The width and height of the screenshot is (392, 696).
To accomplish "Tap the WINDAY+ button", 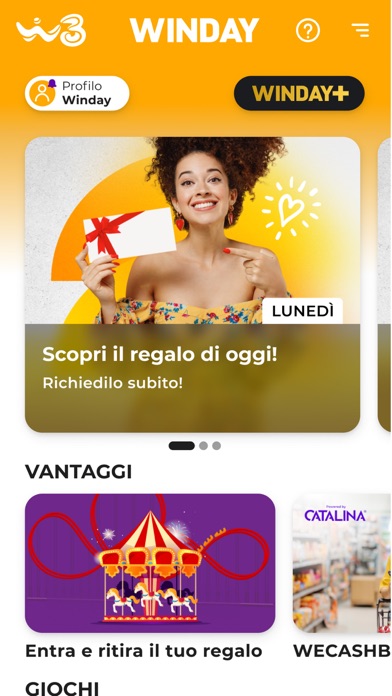I will point(299,93).
